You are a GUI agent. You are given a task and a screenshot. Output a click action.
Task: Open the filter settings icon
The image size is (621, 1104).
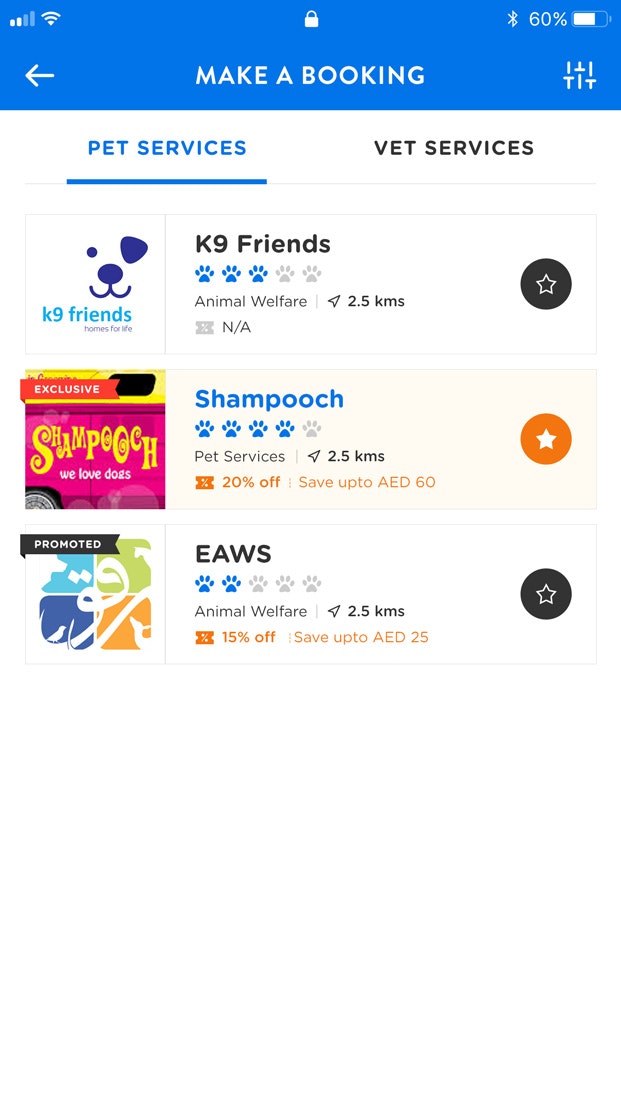coord(579,75)
